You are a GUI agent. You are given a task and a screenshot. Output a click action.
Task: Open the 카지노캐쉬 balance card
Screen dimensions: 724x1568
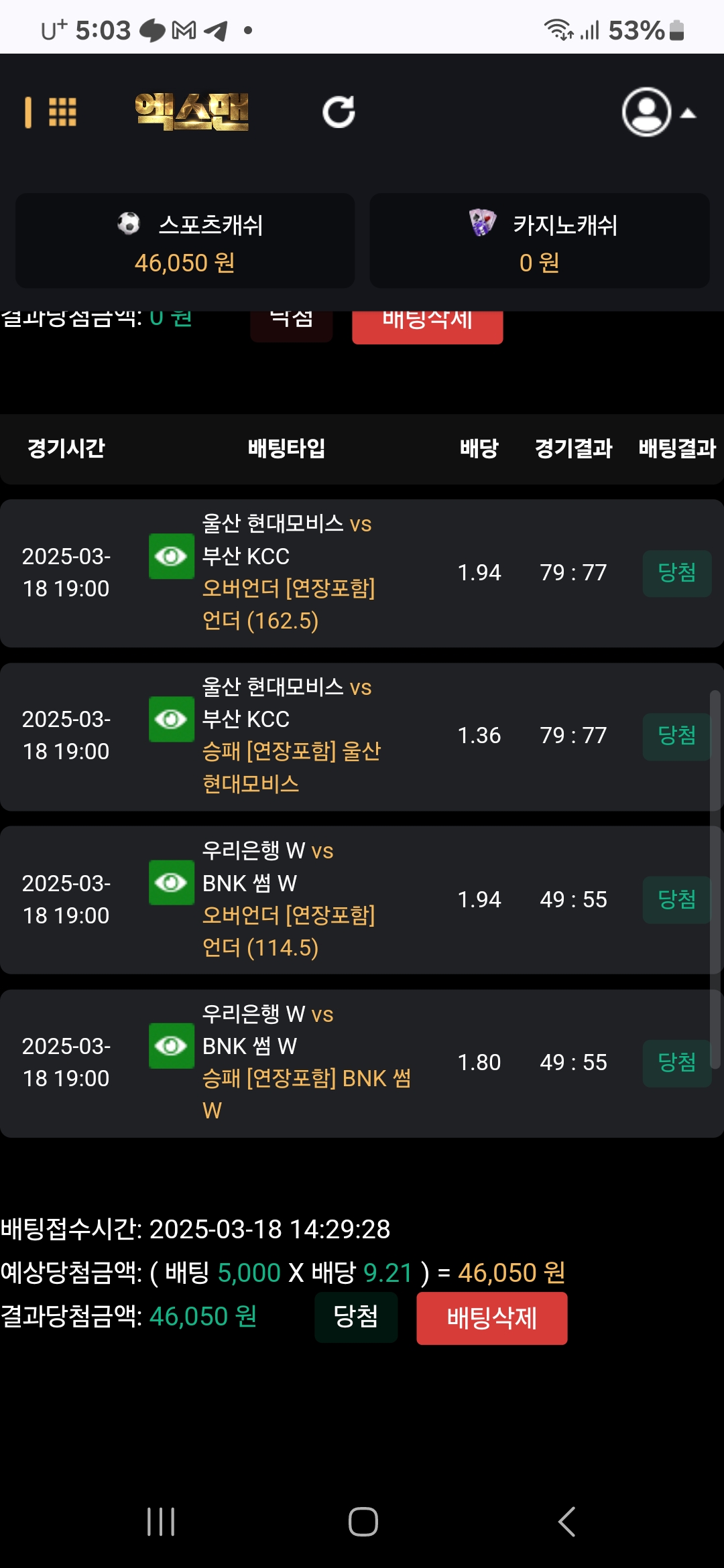point(540,241)
